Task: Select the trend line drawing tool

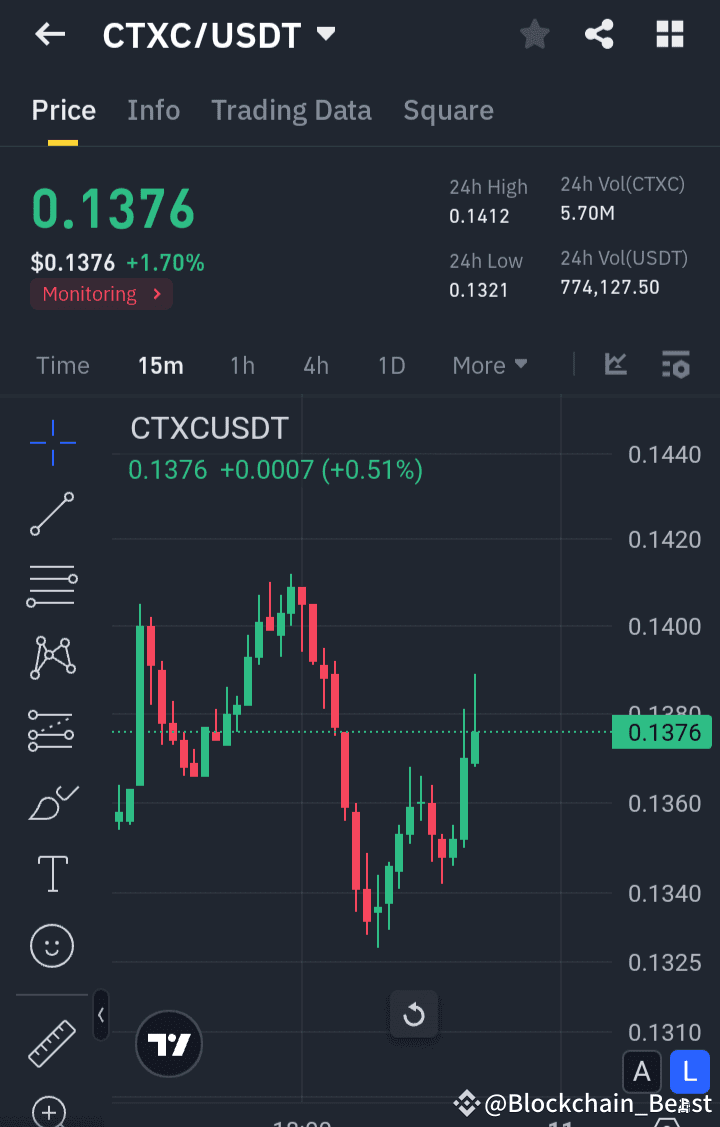Action: click(x=51, y=514)
